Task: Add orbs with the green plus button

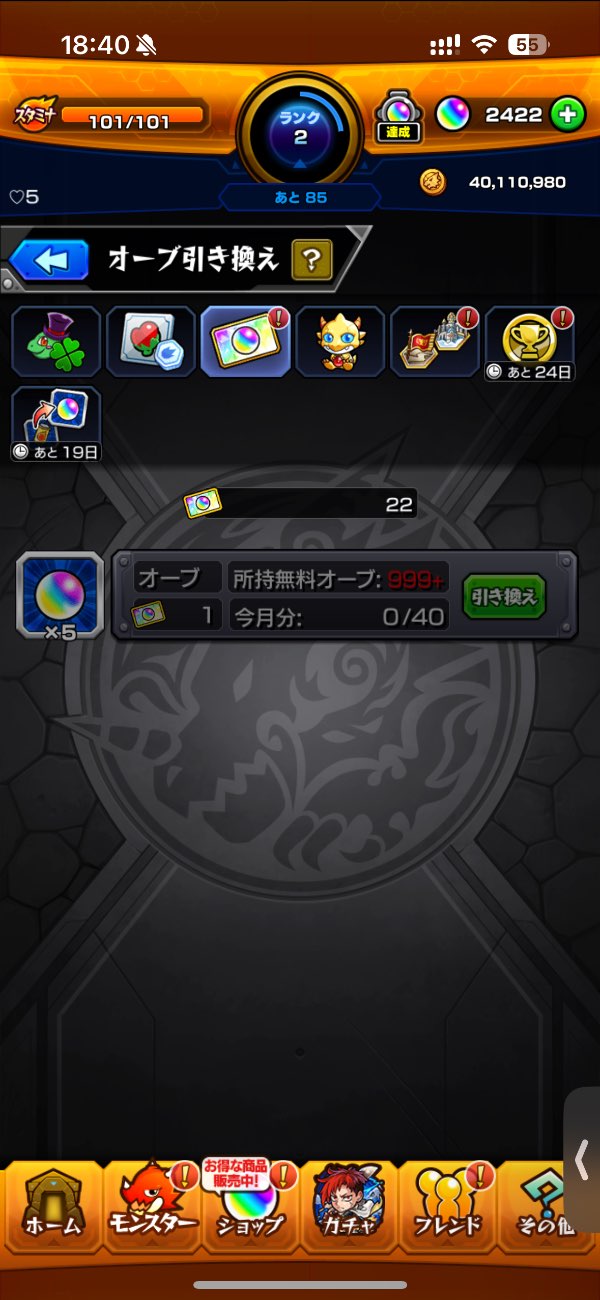Action: click(x=567, y=115)
